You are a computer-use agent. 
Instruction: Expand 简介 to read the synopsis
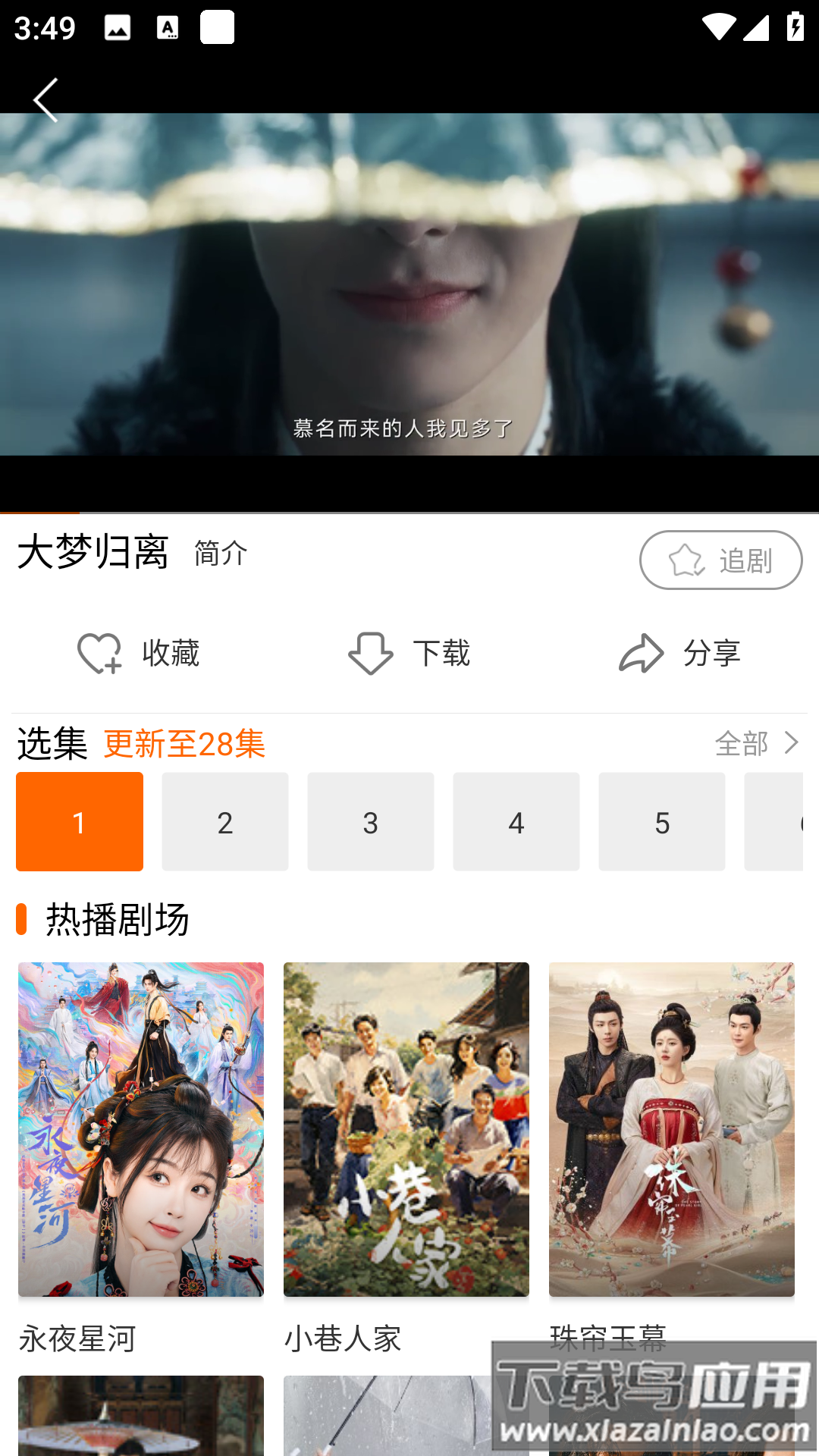click(220, 555)
